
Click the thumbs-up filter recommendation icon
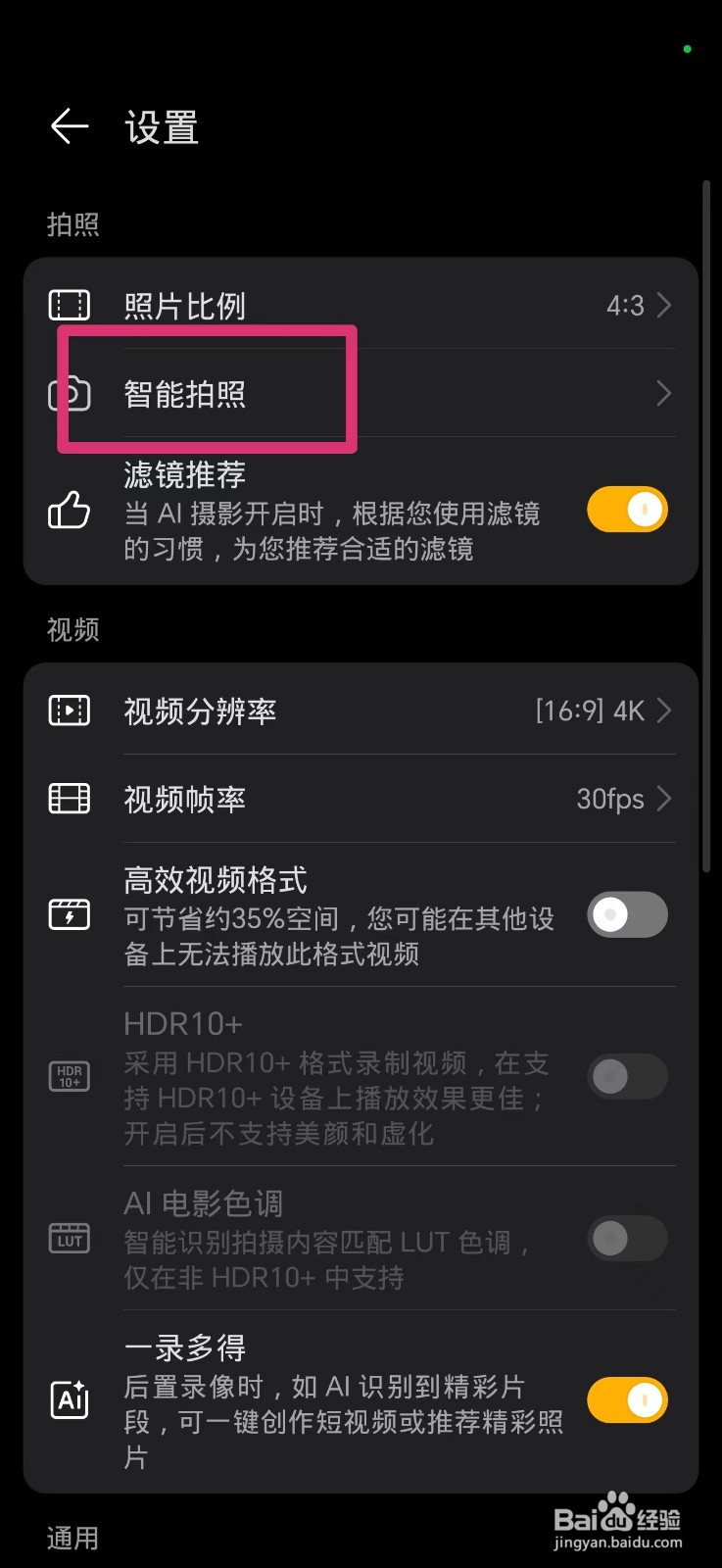click(68, 511)
